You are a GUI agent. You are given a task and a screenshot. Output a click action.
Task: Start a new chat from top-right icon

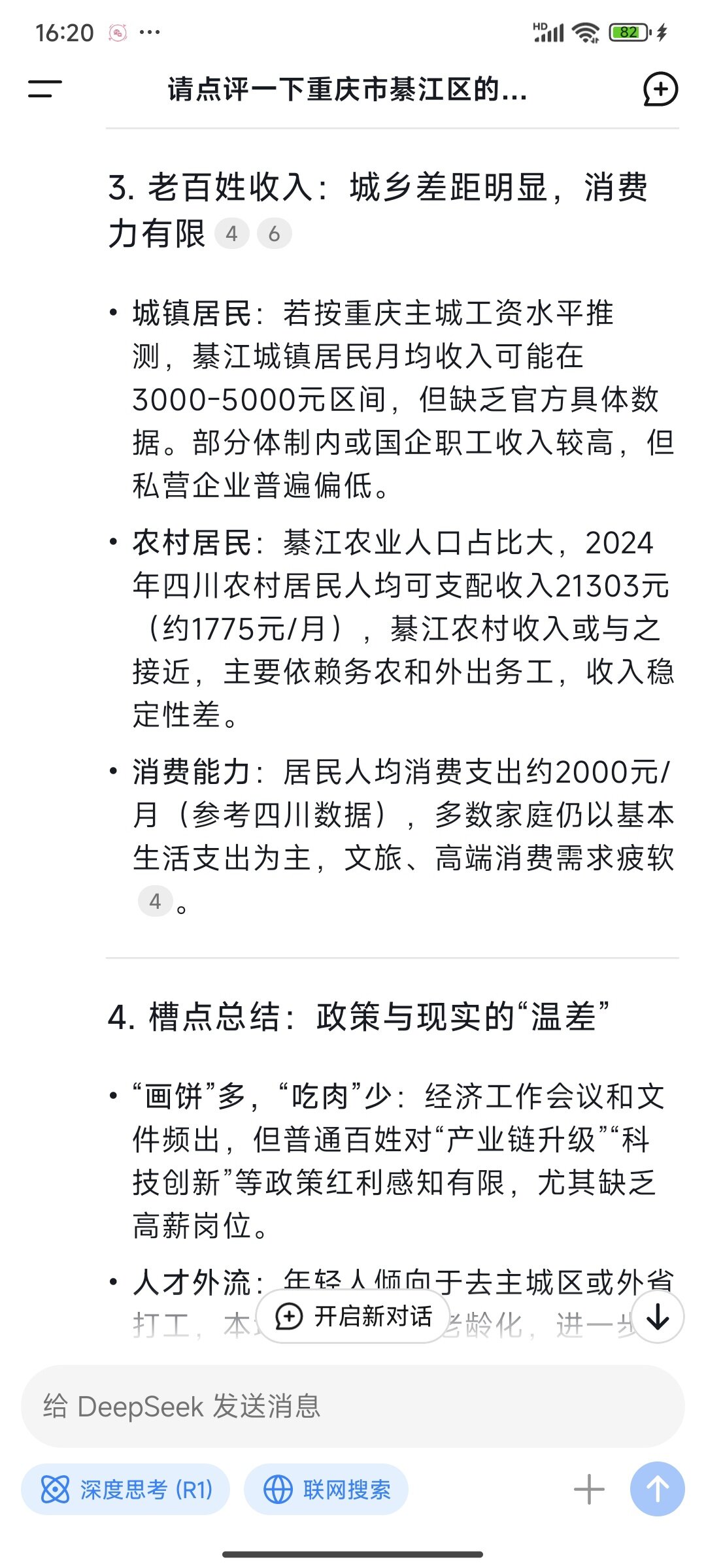(660, 89)
